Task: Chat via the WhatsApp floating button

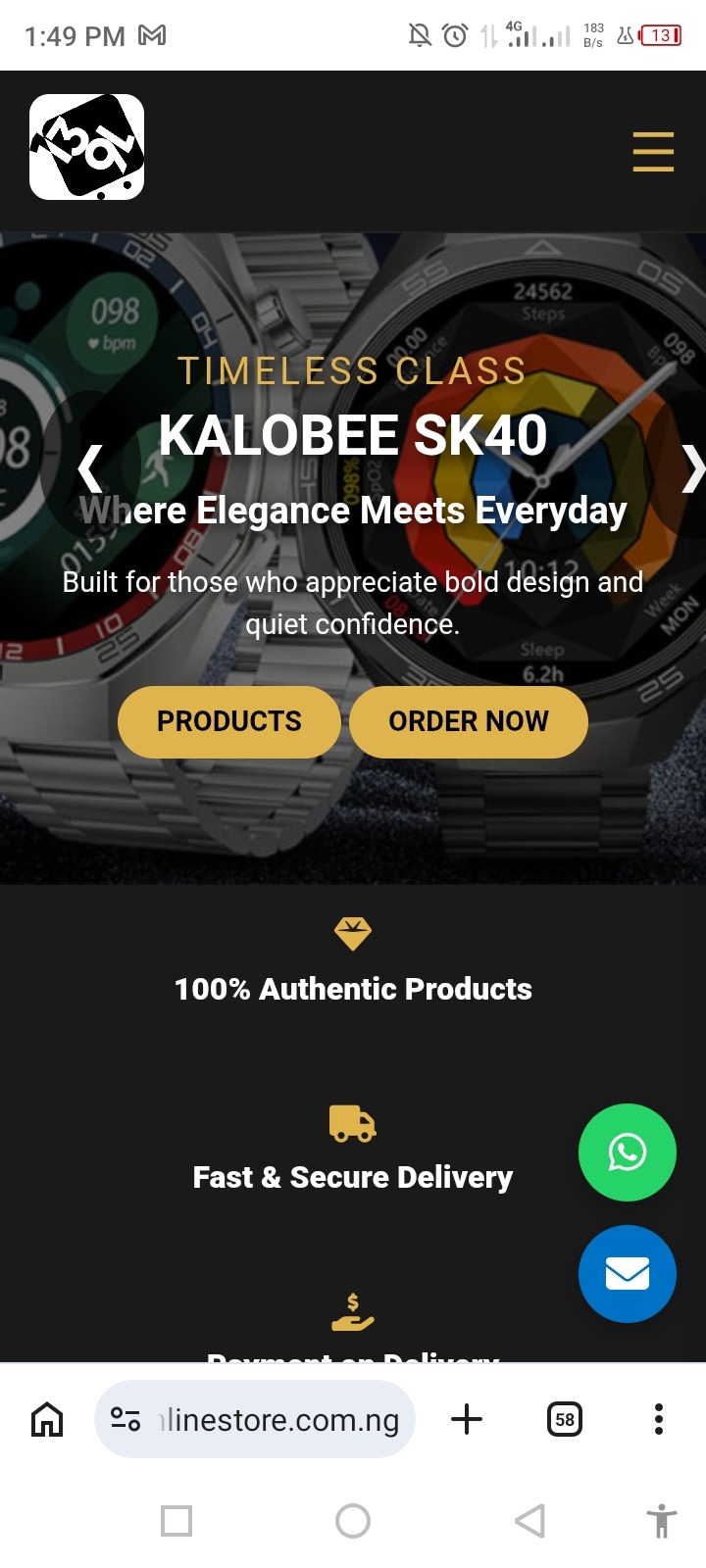Action: pyautogui.click(x=628, y=1152)
